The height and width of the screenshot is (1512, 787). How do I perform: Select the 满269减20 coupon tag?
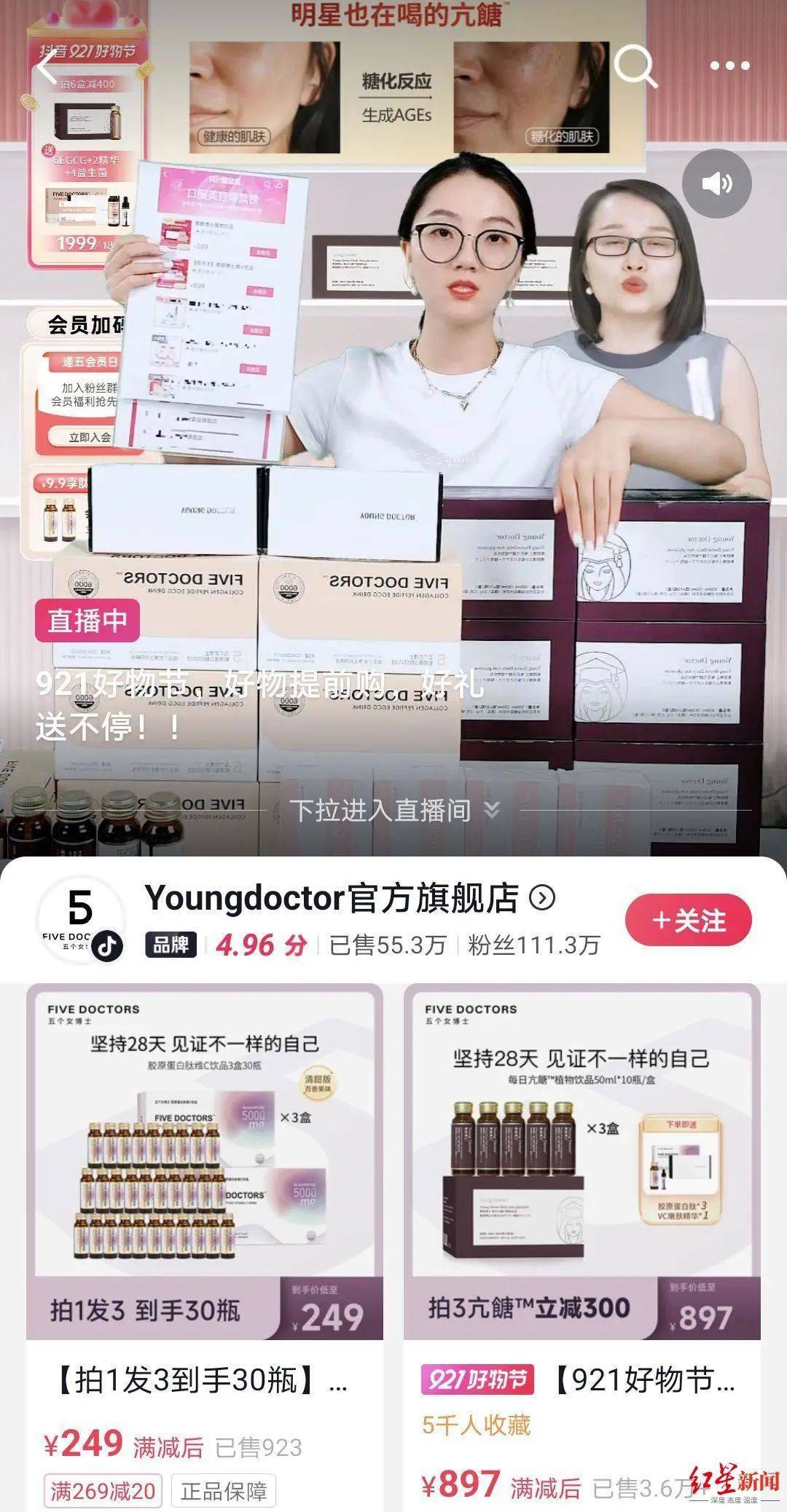[x=103, y=1490]
